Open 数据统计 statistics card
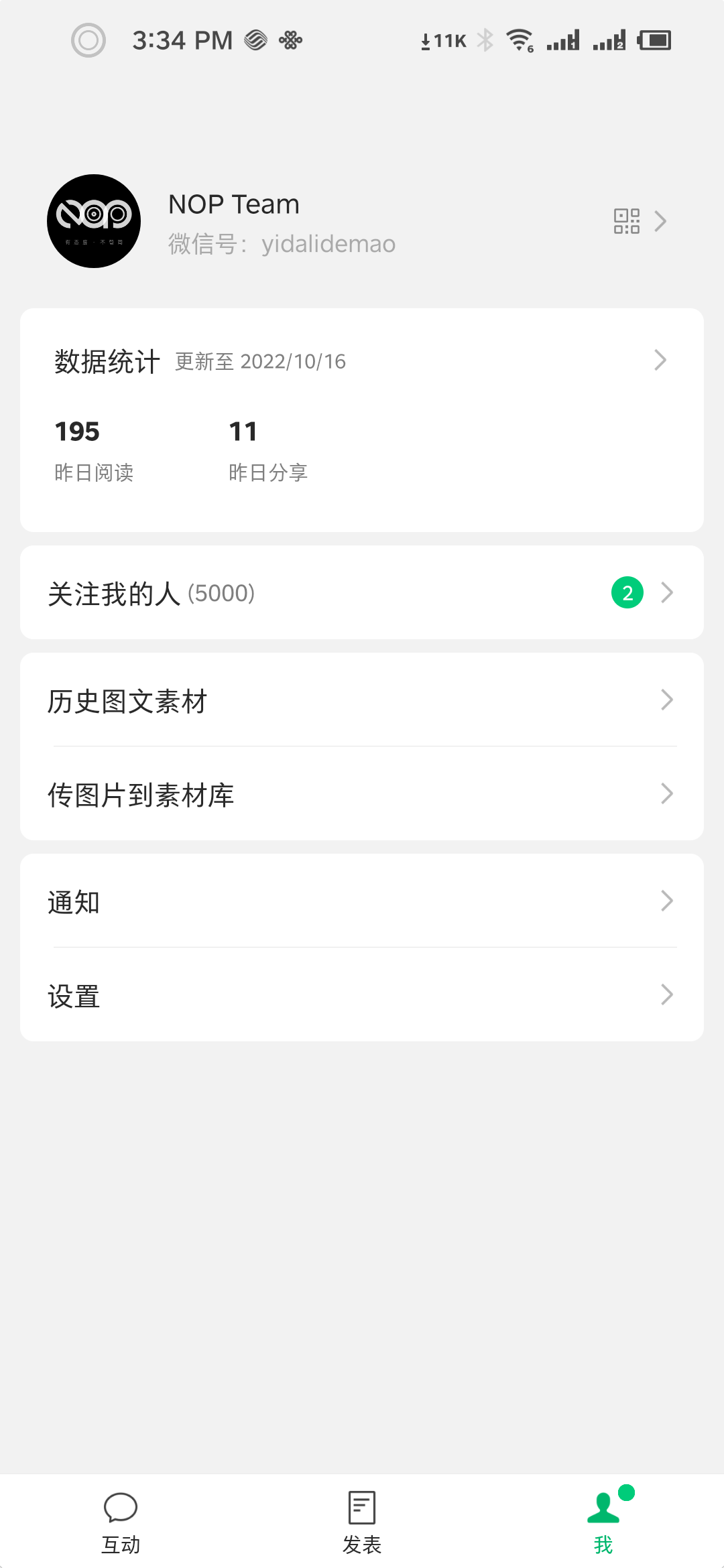724x1568 pixels. coord(362,420)
